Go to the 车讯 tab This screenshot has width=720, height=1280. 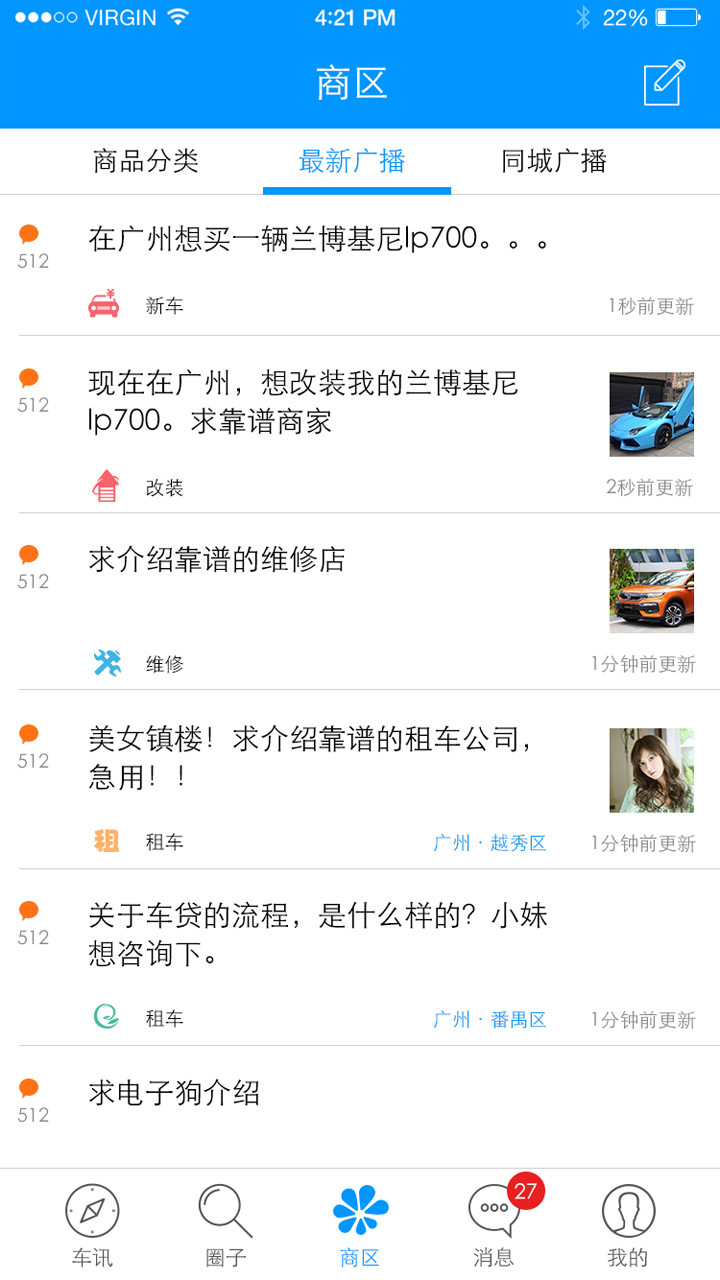click(x=92, y=1225)
